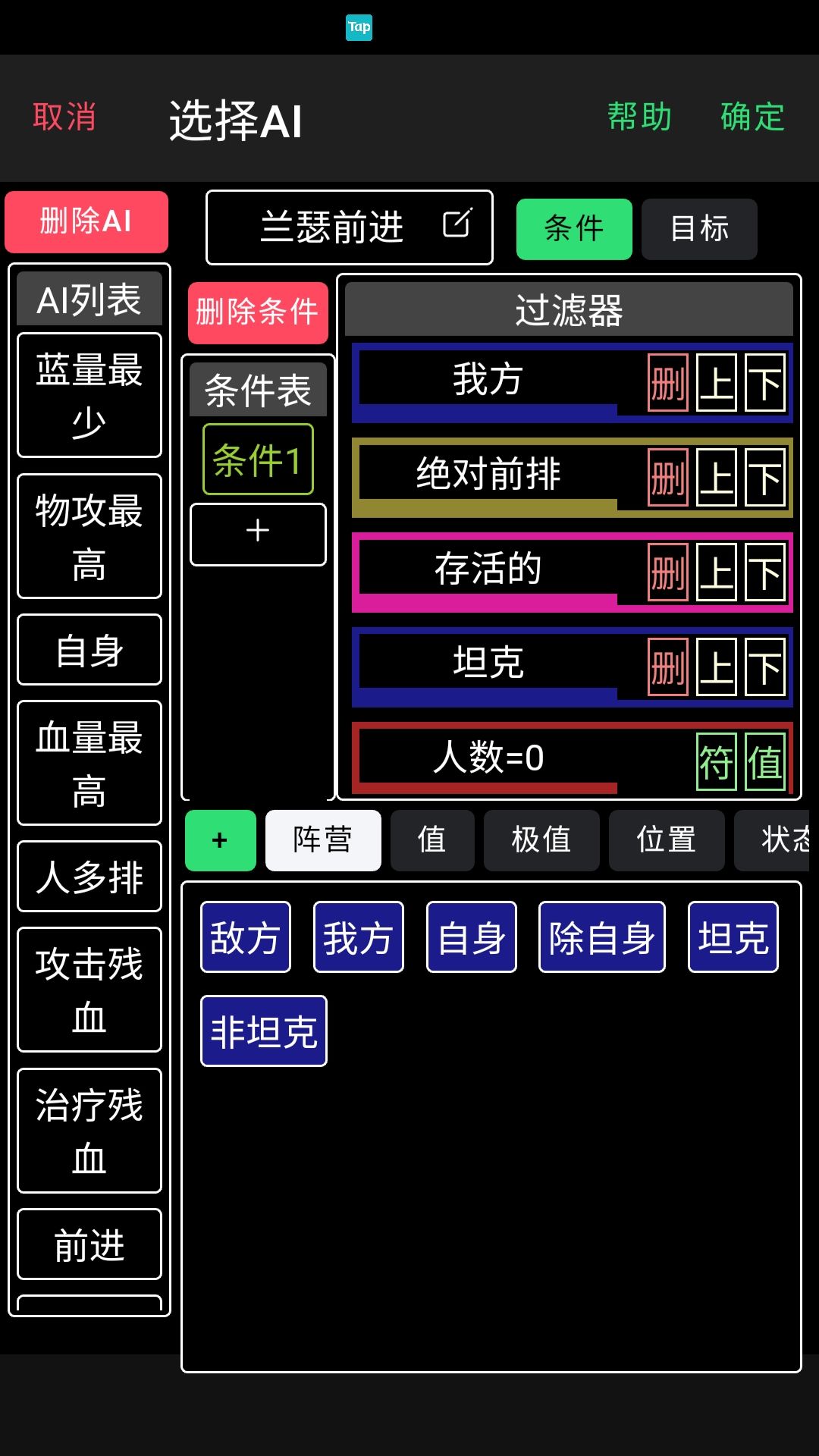Switch to the 目标 tab
Screen dimensions: 819x1456
[x=698, y=228]
